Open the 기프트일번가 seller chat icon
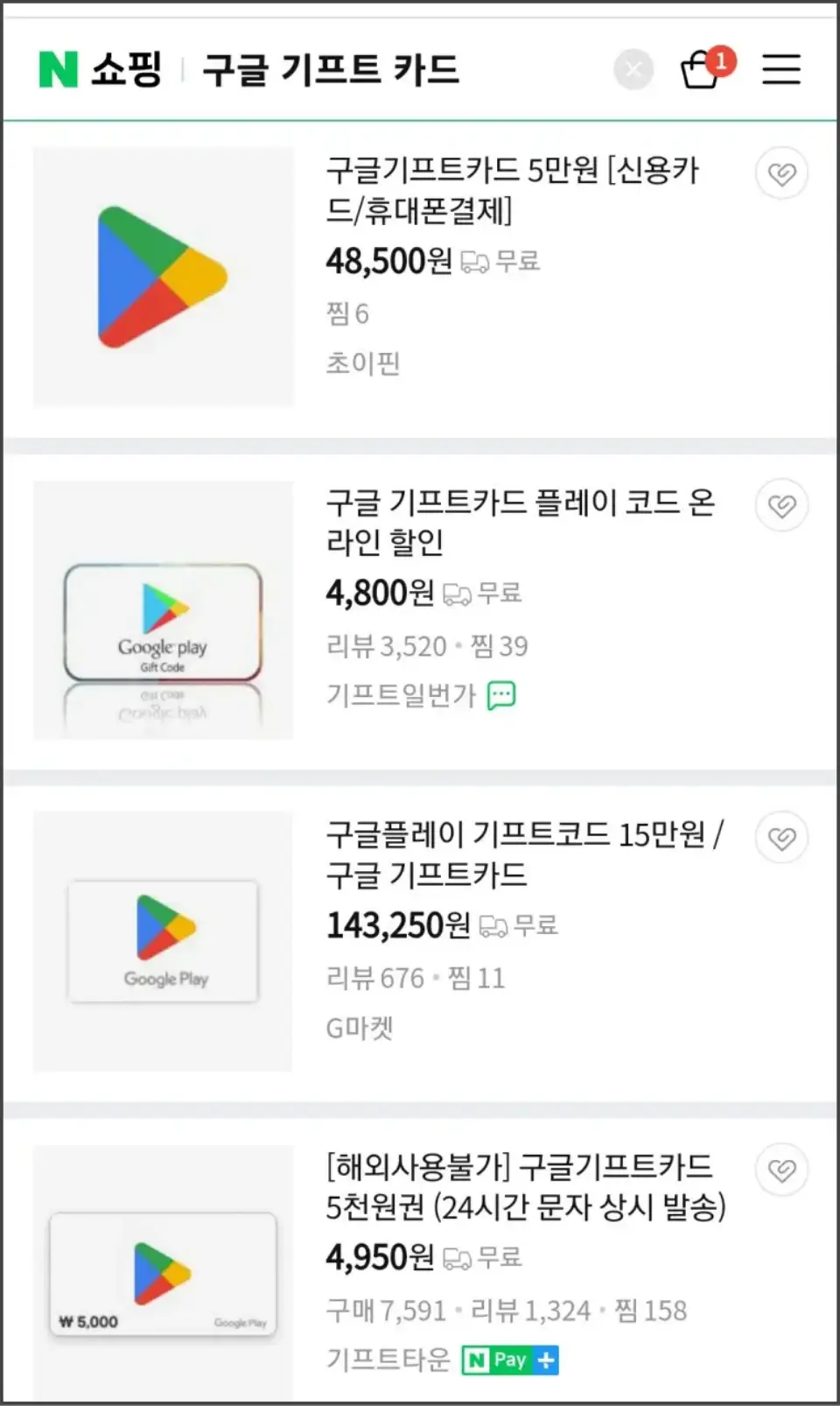840x1406 pixels. tap(501, 695)
